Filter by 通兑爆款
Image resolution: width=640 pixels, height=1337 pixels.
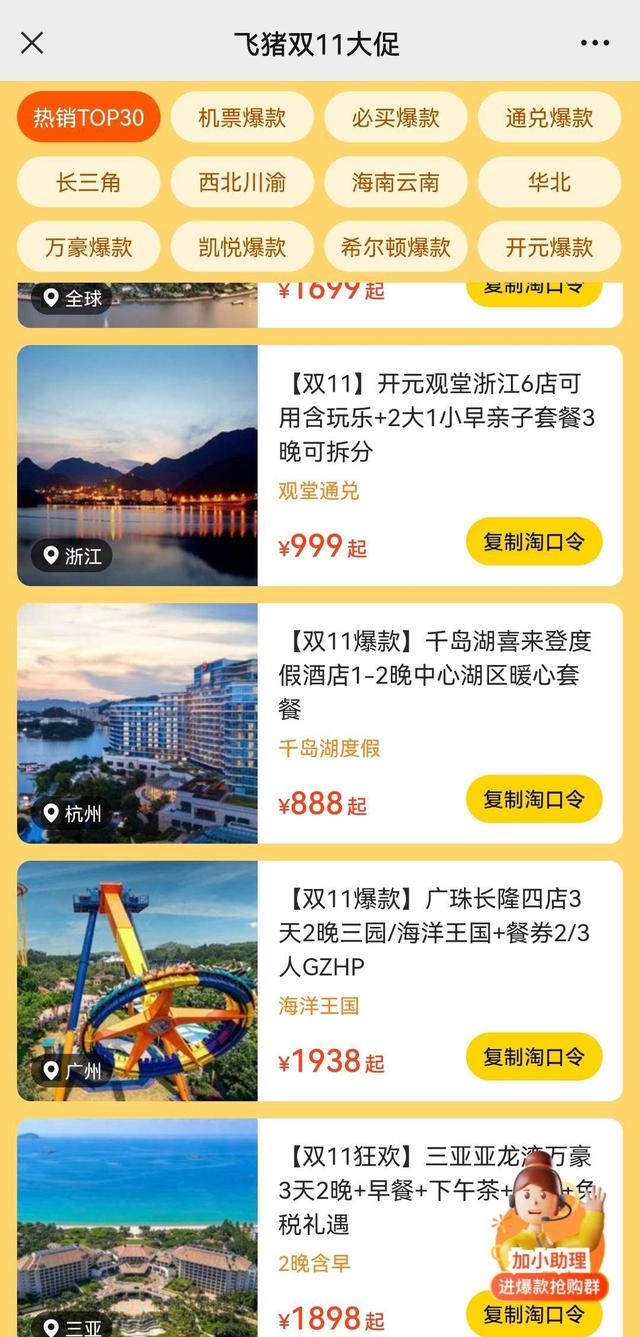coord(549,118)
